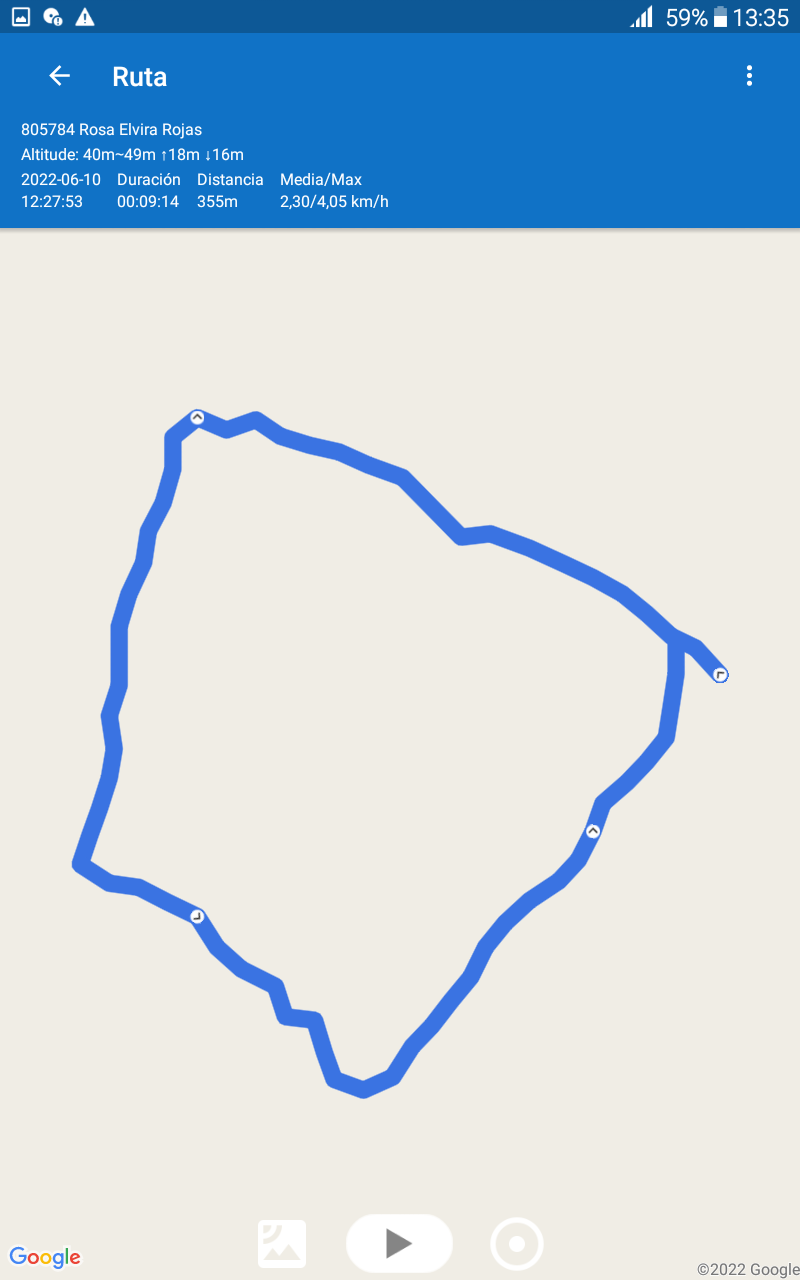Tap the circular location target button
Image resolution: width=800 pixels, height=1280 pixels.
point(517,1244)
